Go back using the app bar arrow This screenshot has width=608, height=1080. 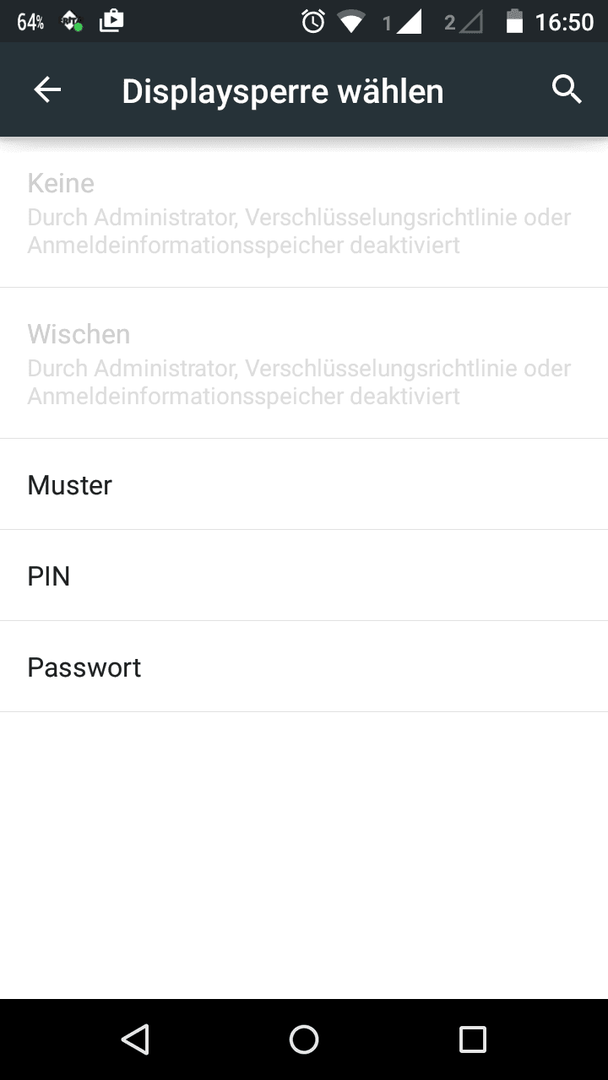point(48,90)
